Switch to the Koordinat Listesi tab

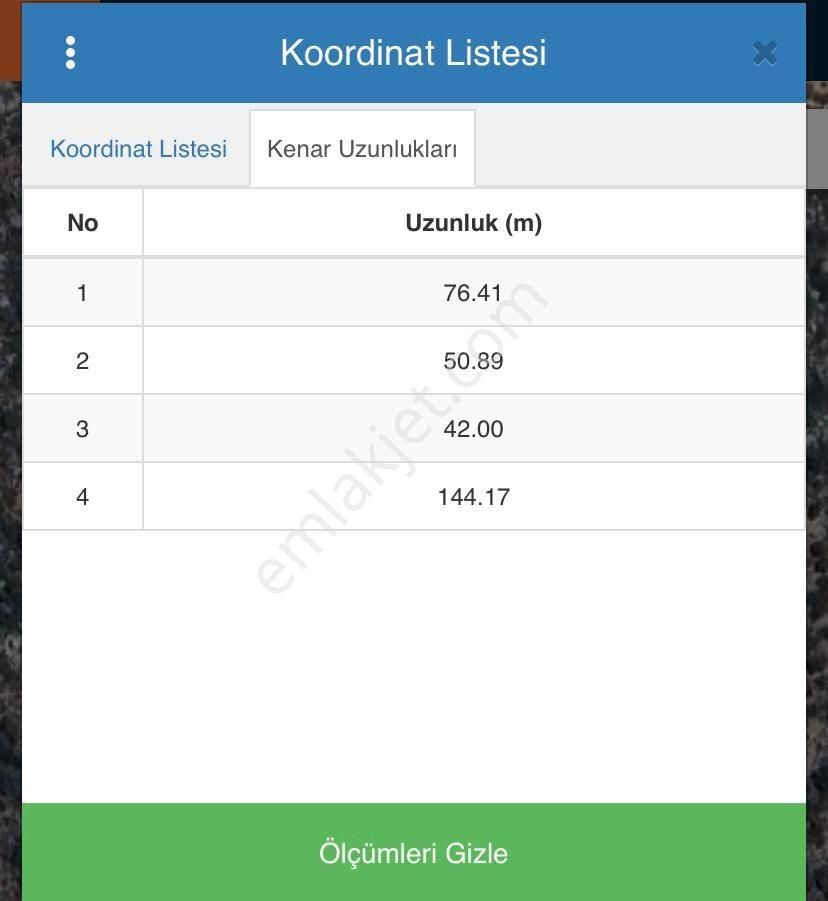(138, 149)
